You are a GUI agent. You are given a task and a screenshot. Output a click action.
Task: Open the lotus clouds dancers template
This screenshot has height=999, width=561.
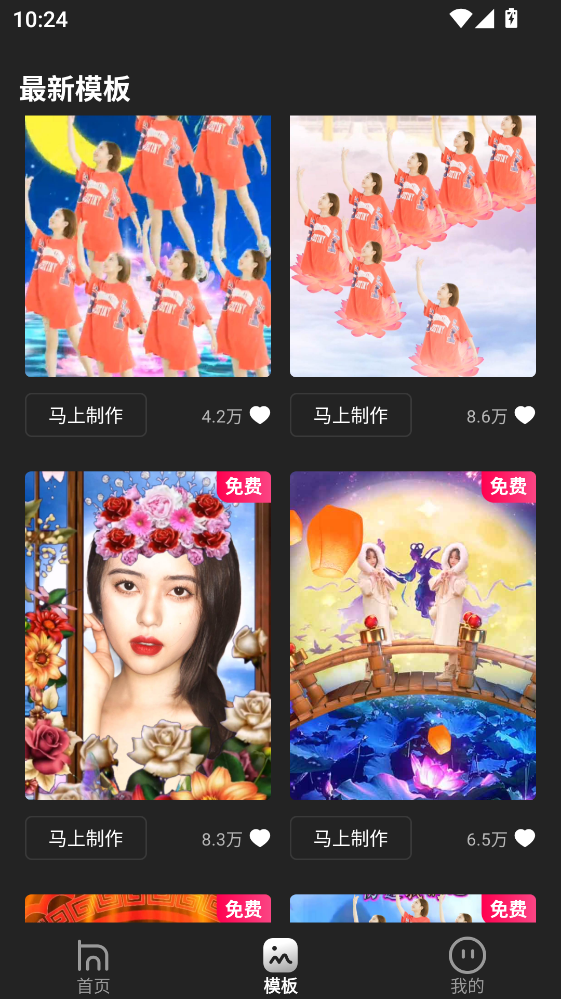coord(413,246)
